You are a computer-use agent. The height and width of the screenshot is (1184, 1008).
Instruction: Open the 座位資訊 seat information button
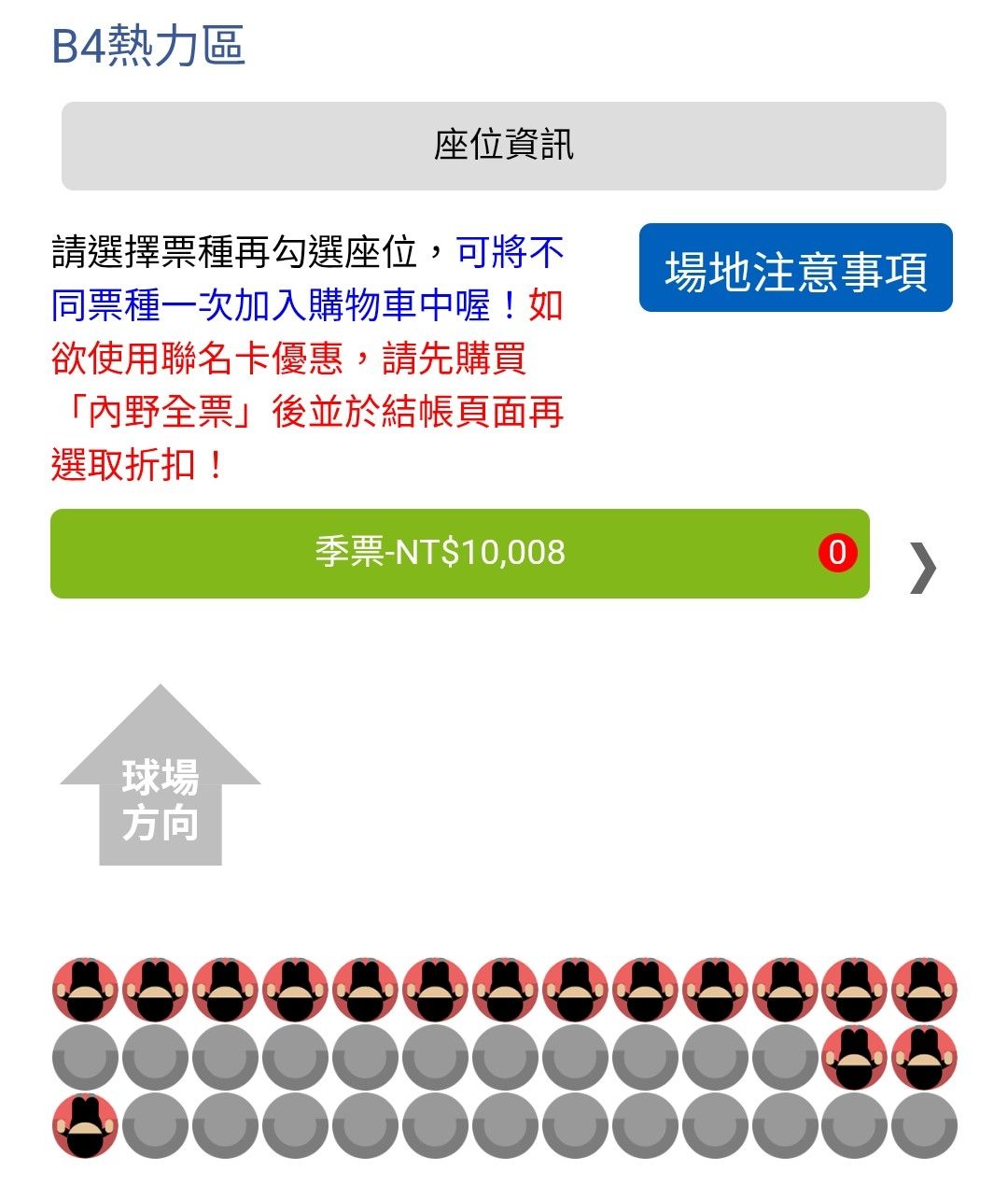(504, 147)
